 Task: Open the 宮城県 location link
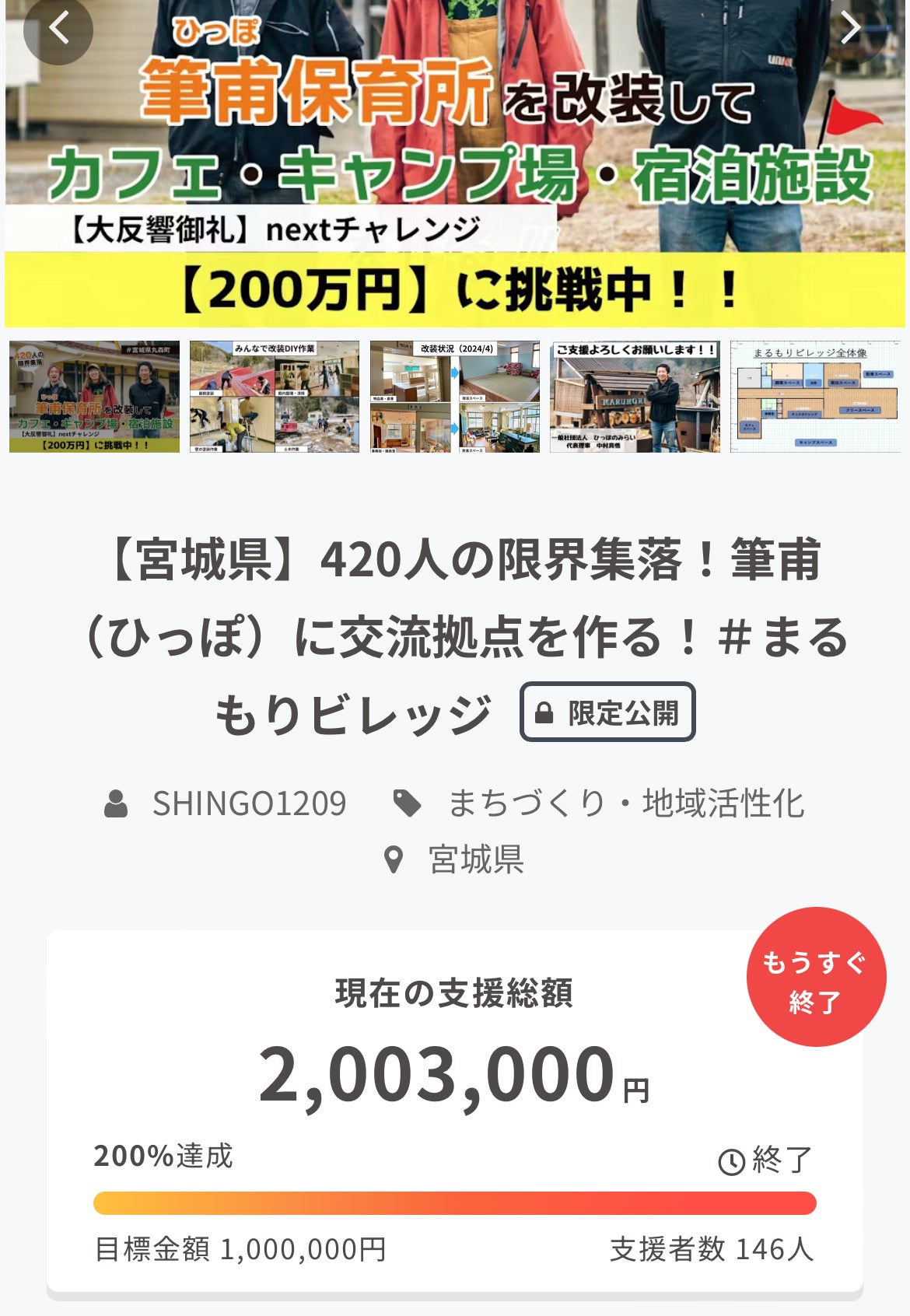(x=475, y=859)
